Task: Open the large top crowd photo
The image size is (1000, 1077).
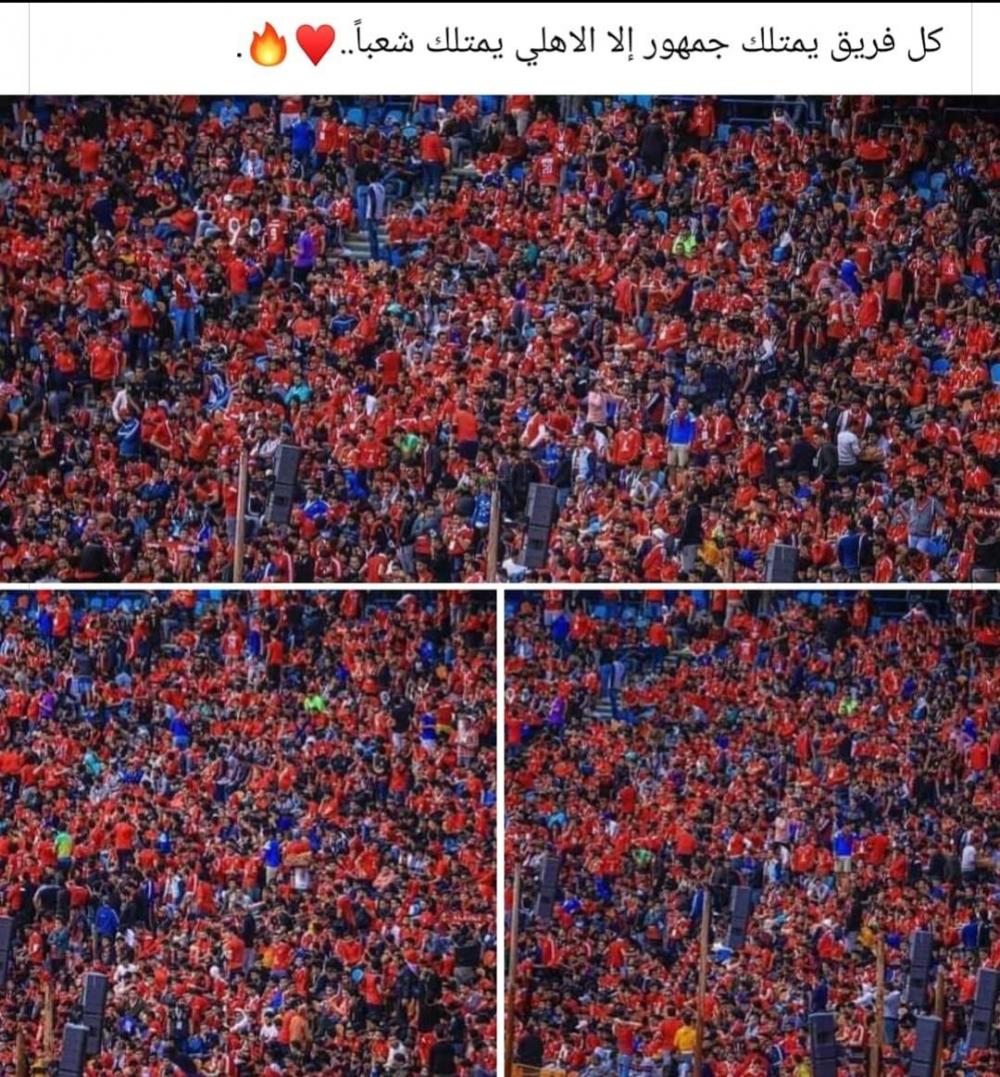Action: [x=500, y=339]
